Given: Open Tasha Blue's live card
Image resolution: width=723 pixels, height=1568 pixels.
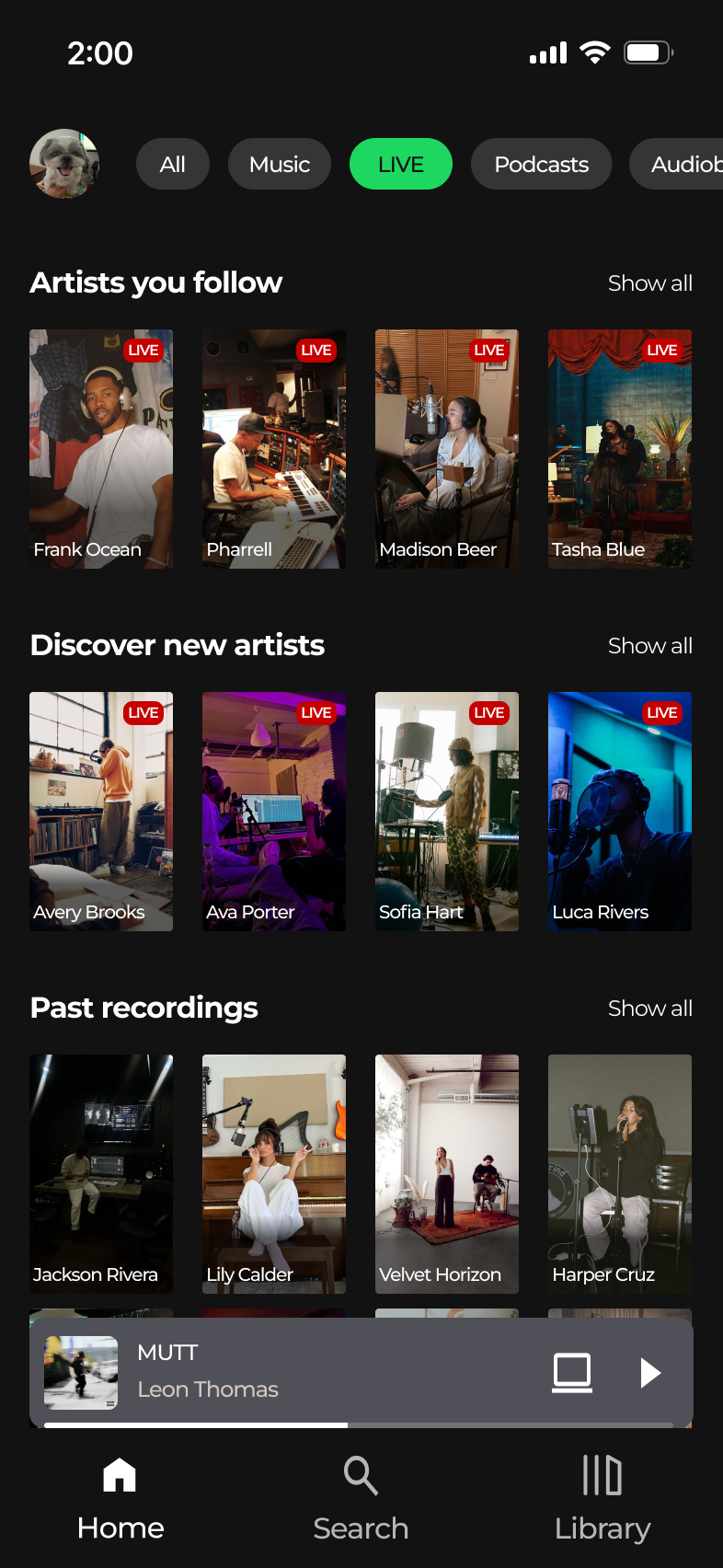Looking at the screenshot, I should [620, 449].
